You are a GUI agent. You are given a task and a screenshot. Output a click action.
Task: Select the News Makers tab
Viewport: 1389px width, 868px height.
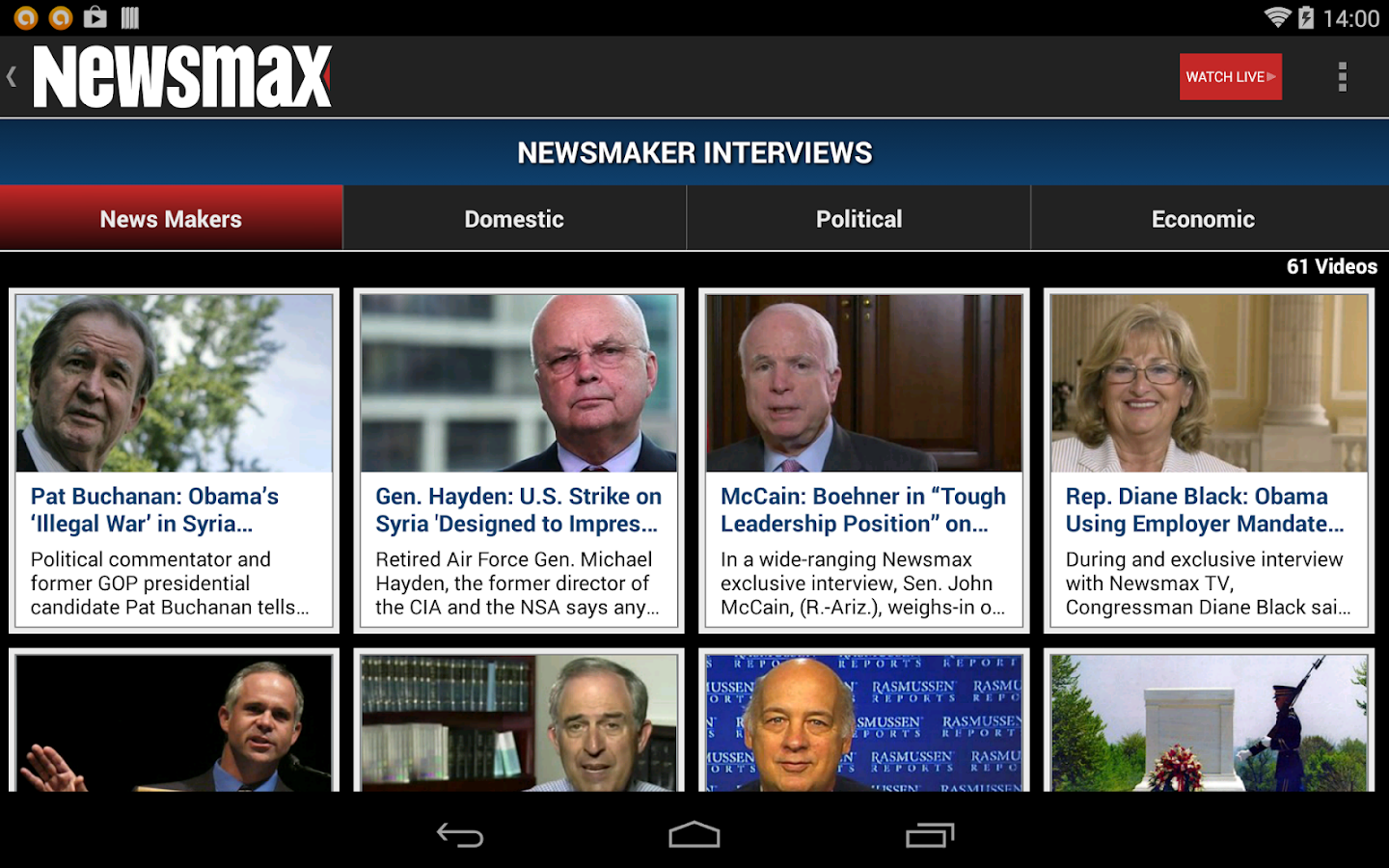pyautogui.click(x=171, y=219)
